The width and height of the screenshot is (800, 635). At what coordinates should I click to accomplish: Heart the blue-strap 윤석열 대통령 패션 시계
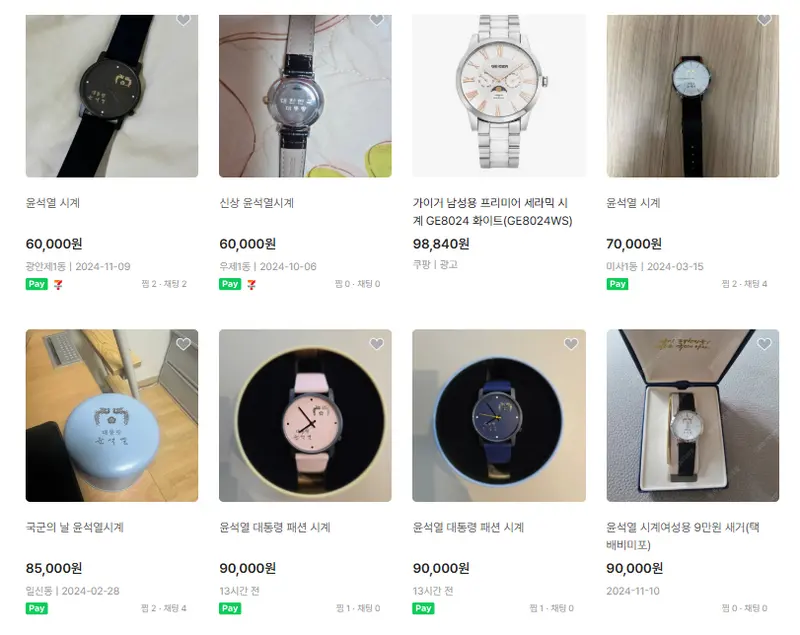(x=570, y=344)
